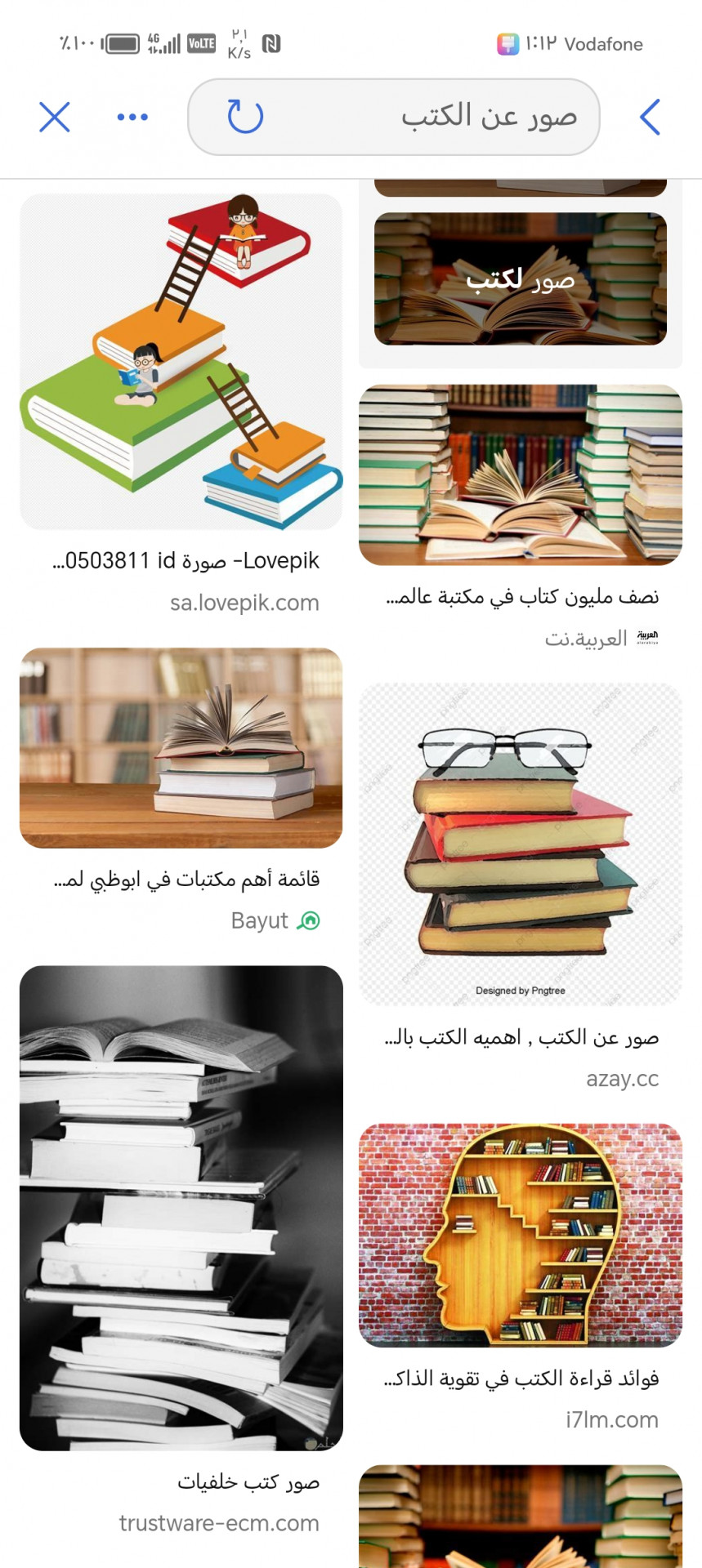Open the Lovepik cartoon books image
This screenshot has height=1568, width=702.
181,361
